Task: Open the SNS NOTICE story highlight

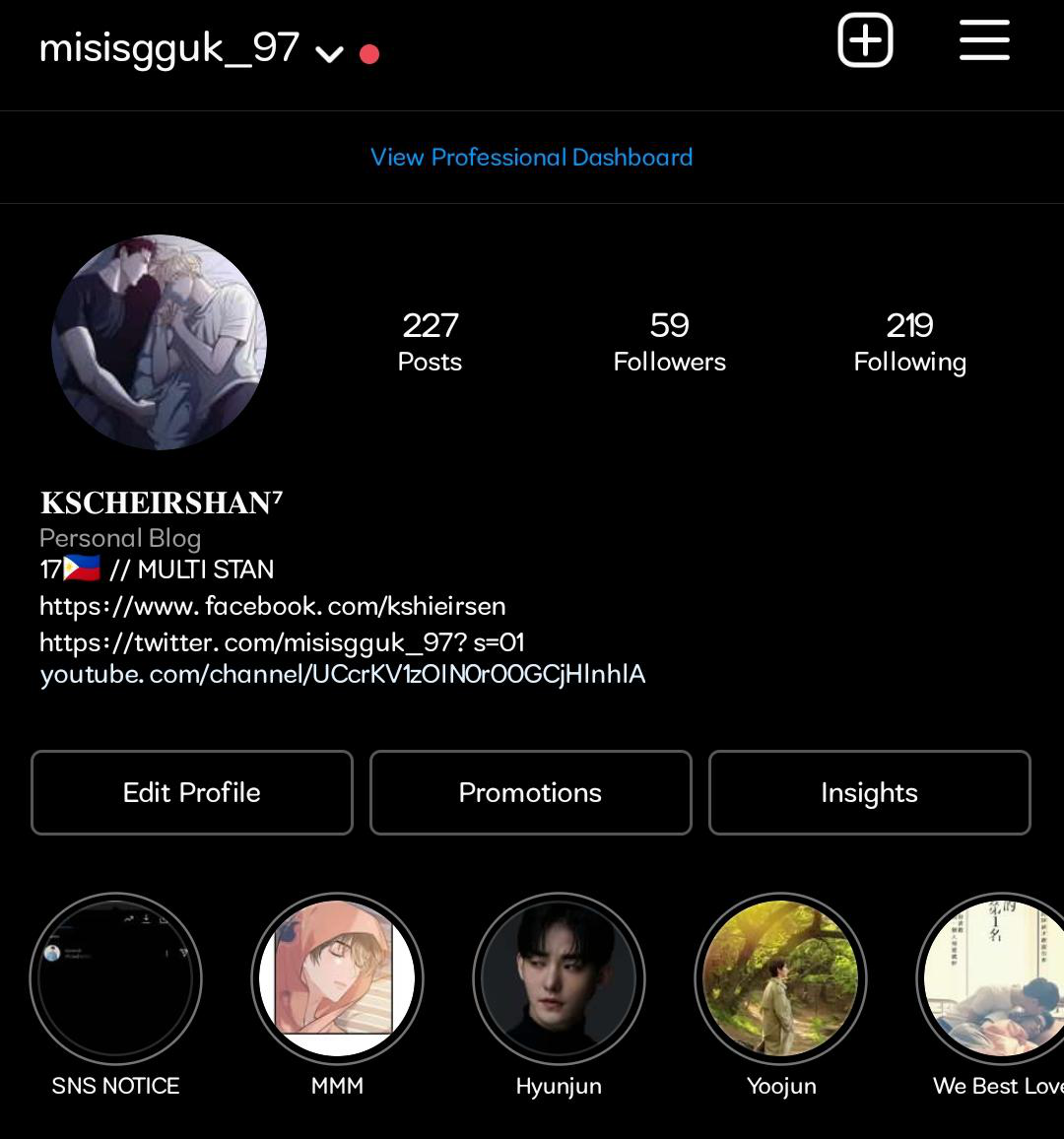Action: tap(115, 978)
